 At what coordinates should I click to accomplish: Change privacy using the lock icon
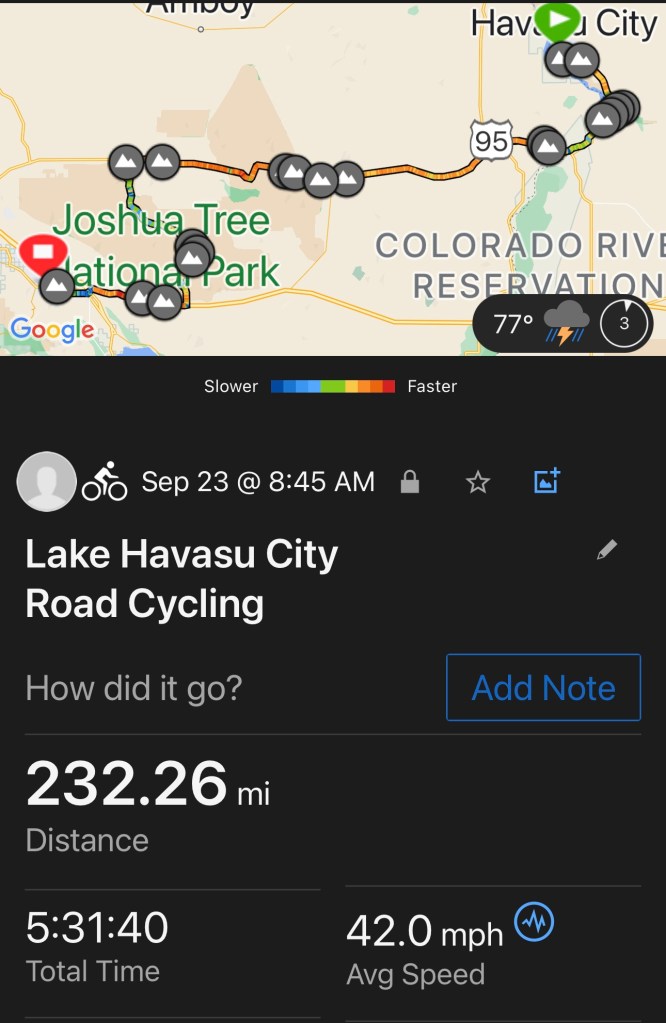click(x=409, y=483)
